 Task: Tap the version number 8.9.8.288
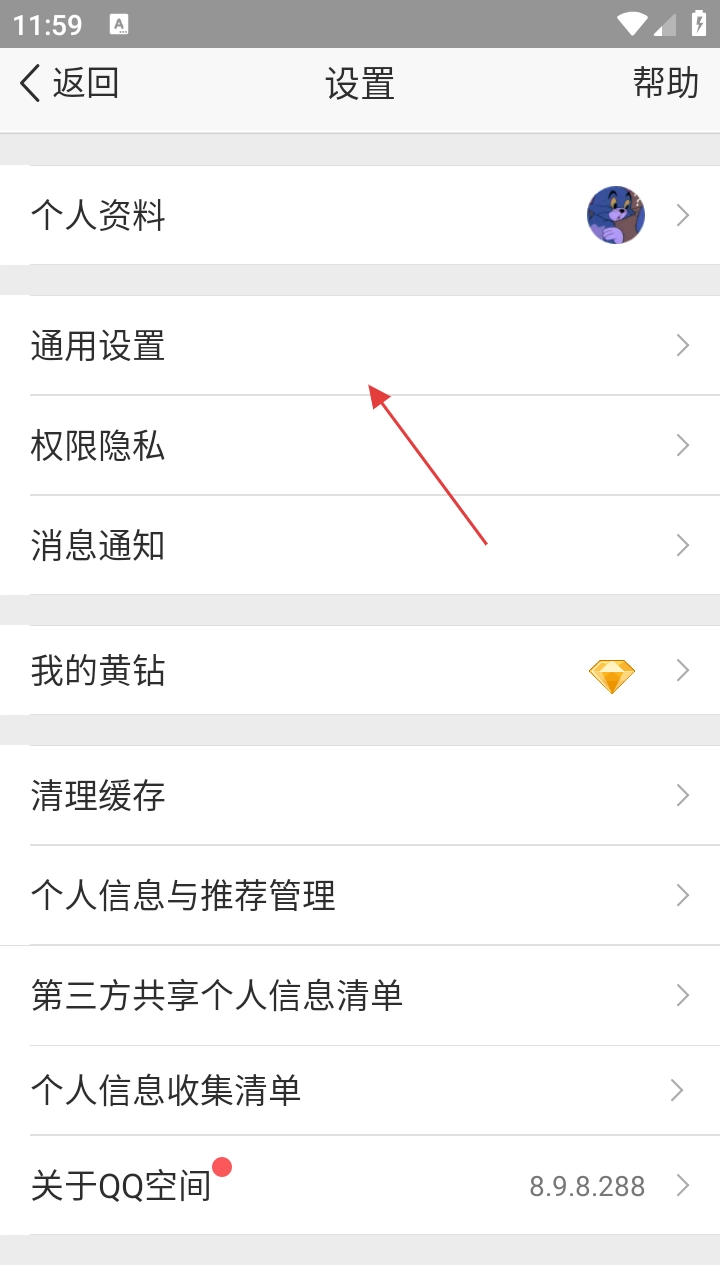pyautogui.click(x=586, y=1185)
